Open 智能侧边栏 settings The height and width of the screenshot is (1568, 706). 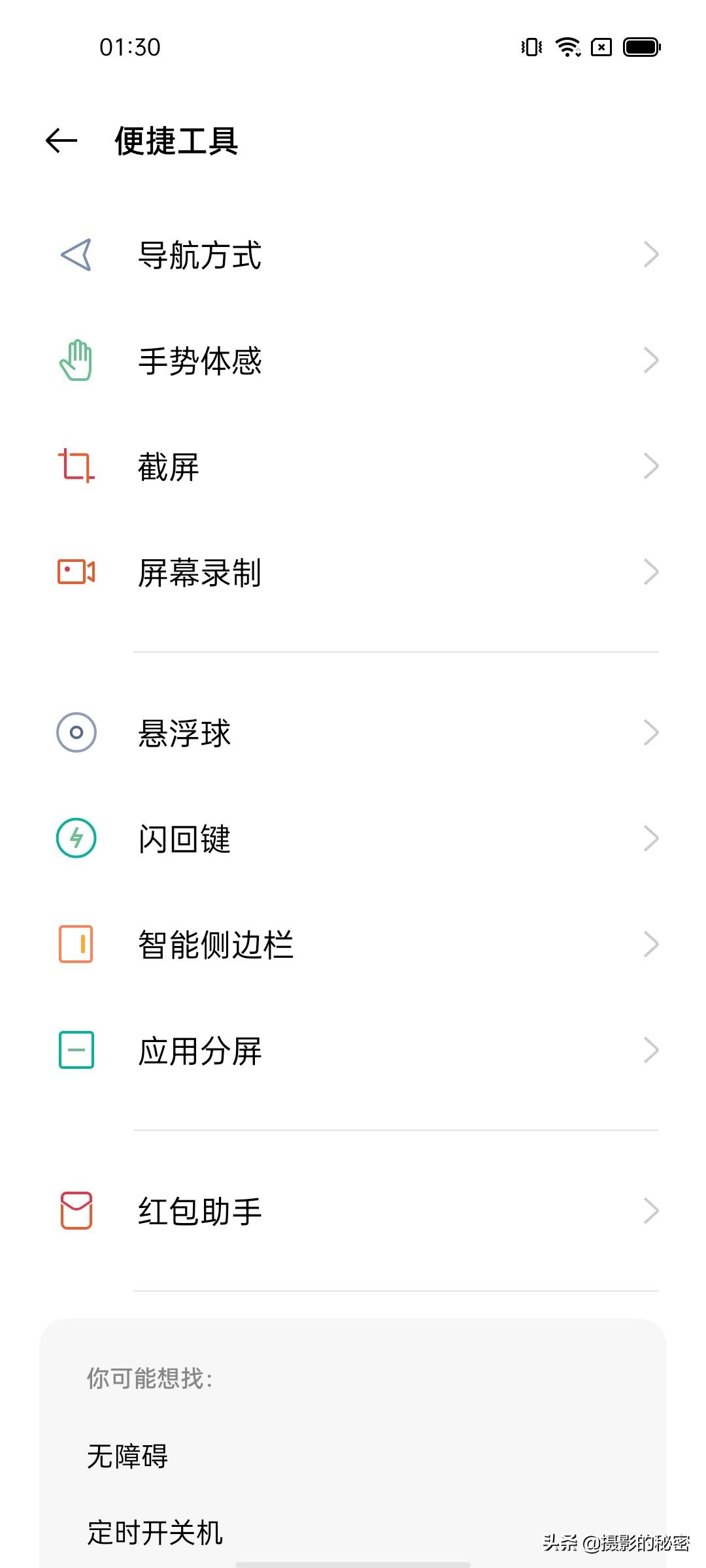pyautogui.click(x=353, y=944)
